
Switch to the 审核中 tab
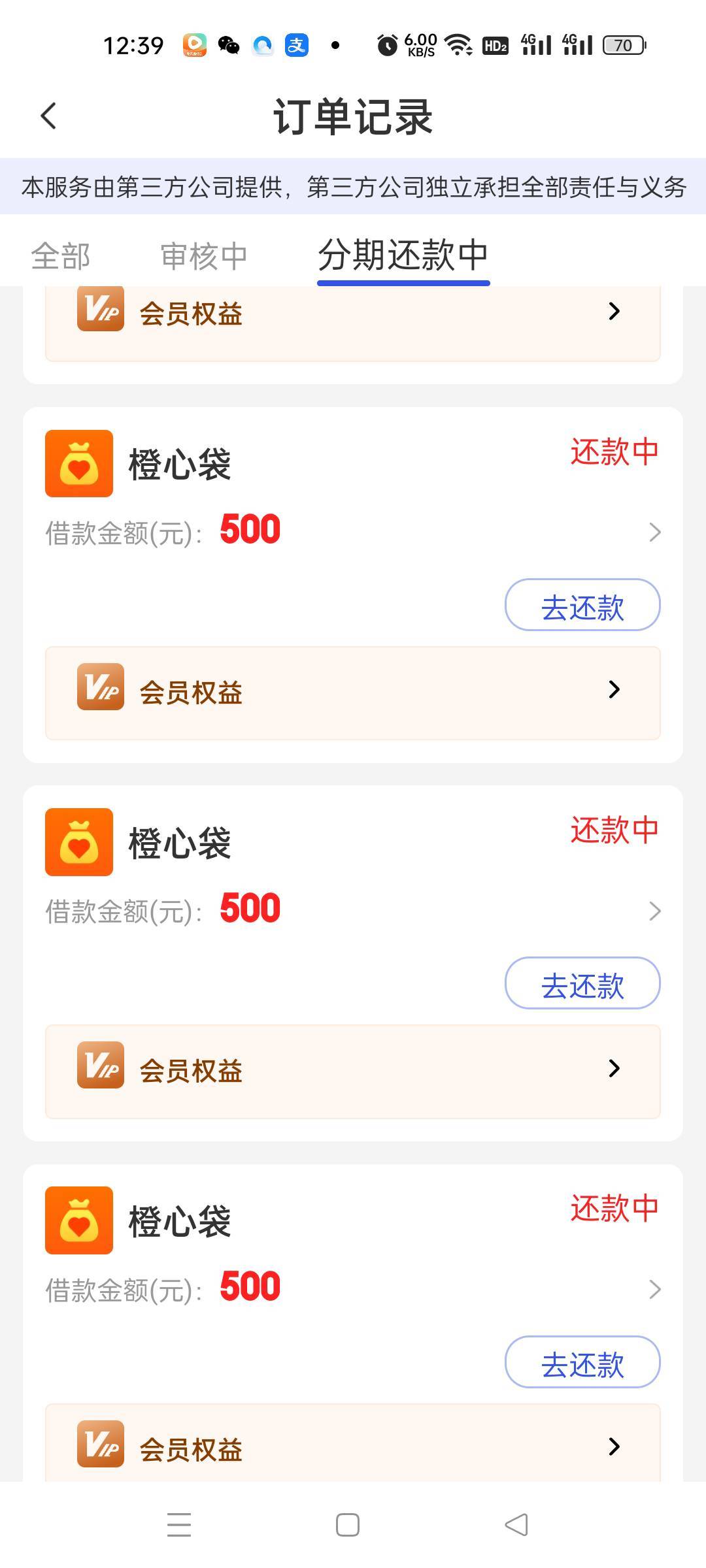(203, 255)
